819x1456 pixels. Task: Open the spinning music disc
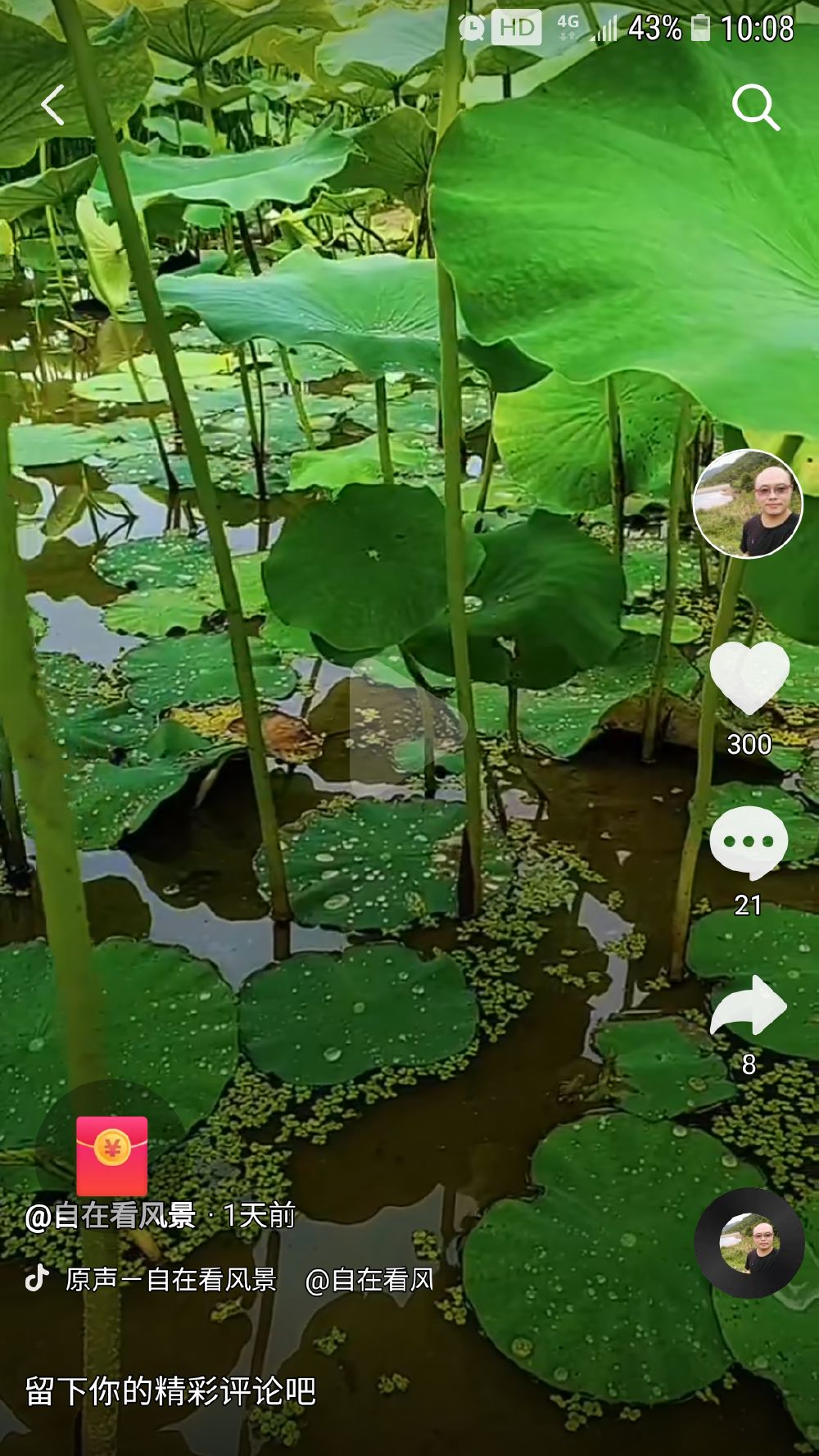(x=749, y=1242)
